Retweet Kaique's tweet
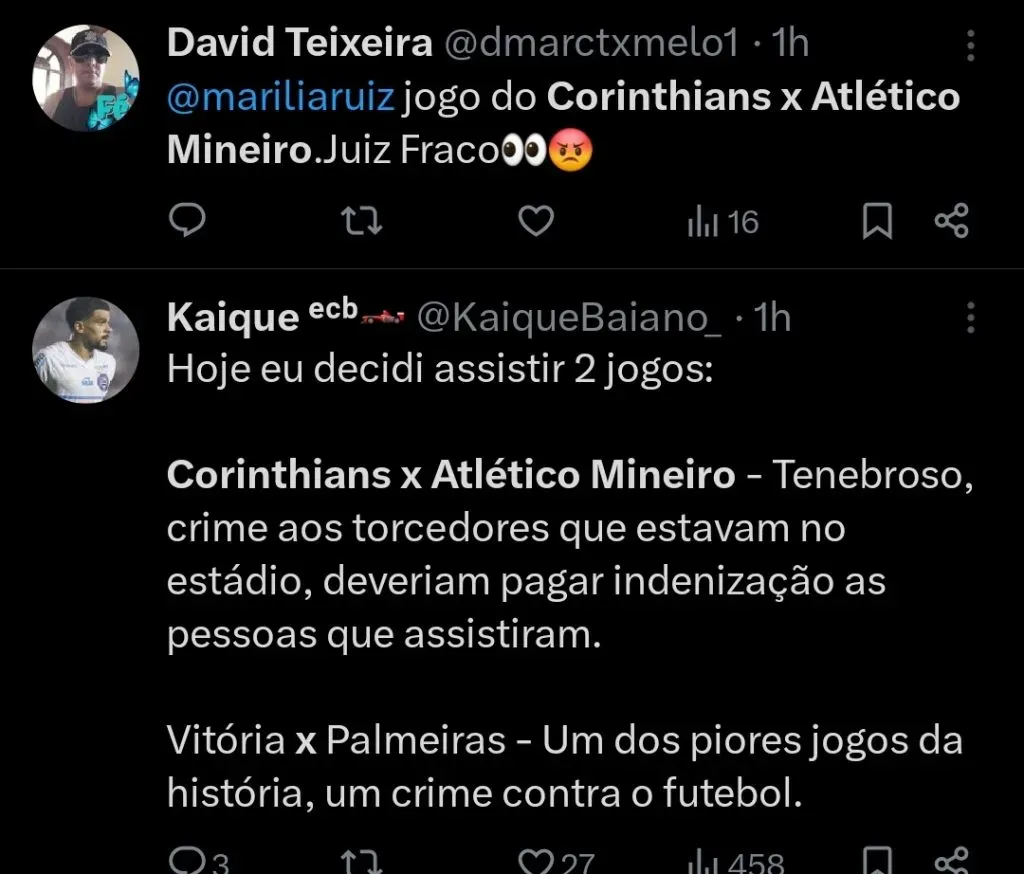 (x=362, y=862)
